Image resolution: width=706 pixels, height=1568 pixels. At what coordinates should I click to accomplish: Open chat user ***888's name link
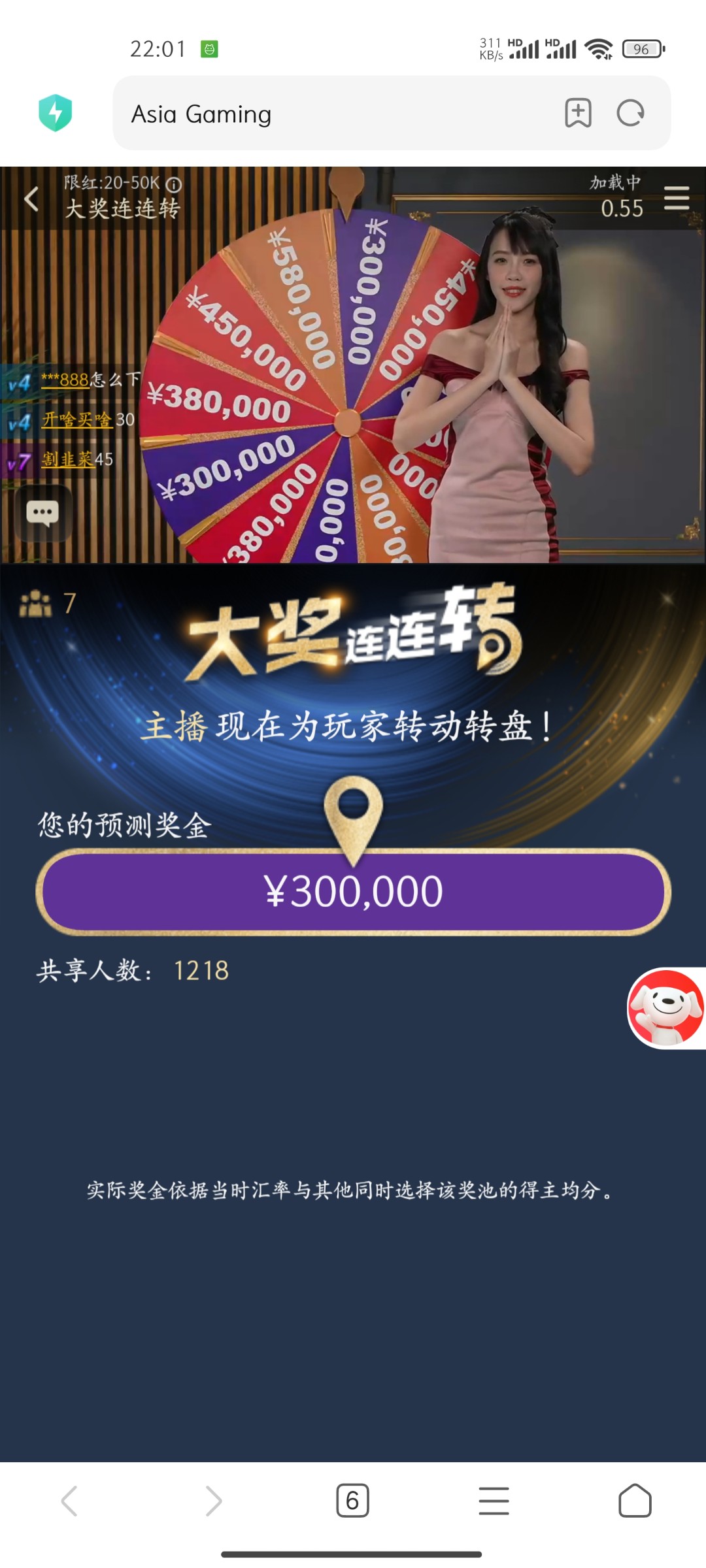[65, 380]
